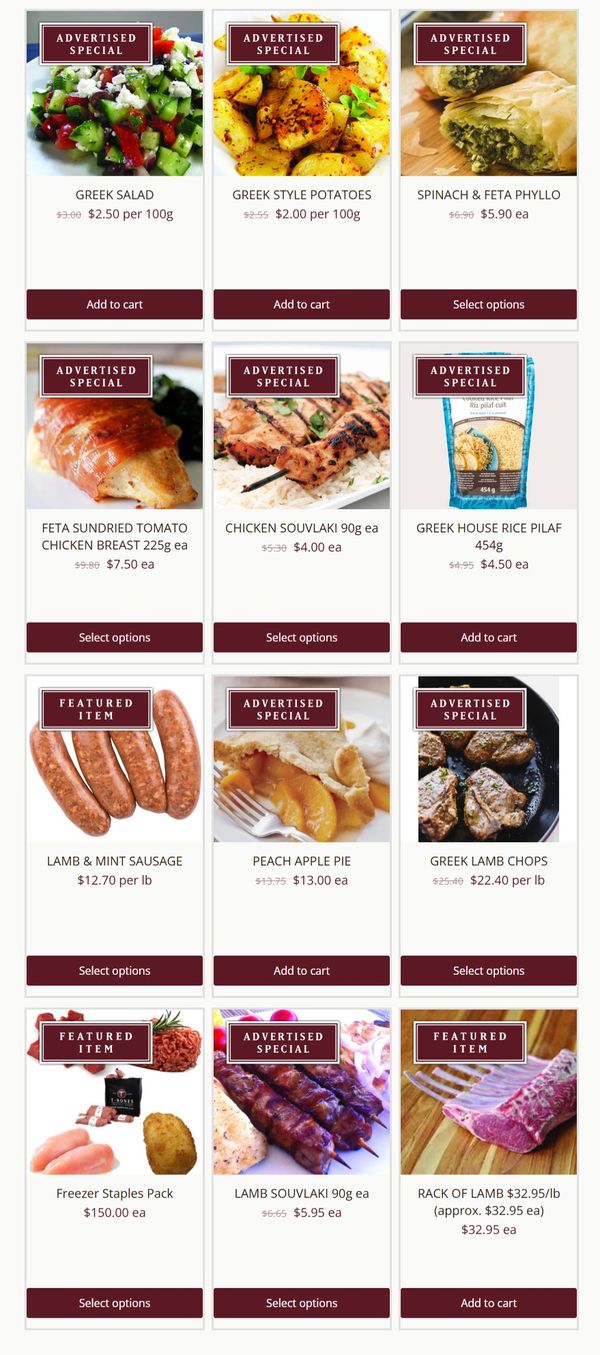The image size is (600, 1355).
Task: Add Rack of Lamb to cart
Action: (488, 1303)
